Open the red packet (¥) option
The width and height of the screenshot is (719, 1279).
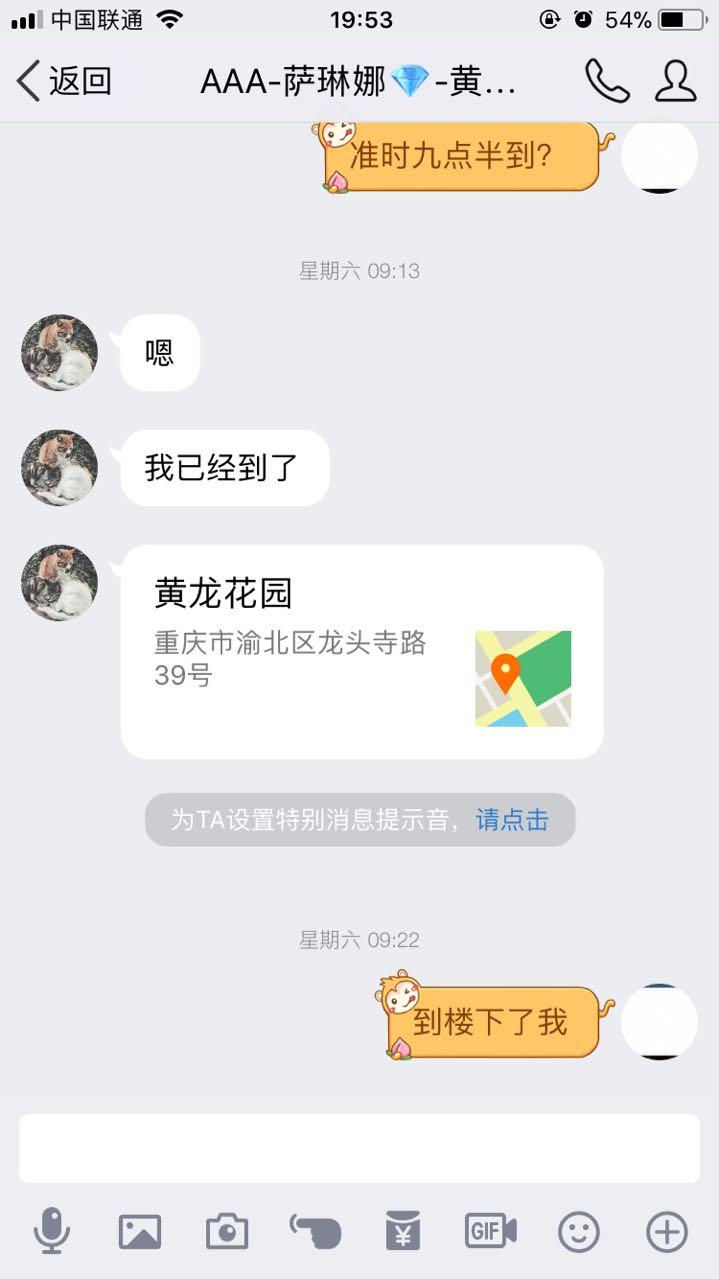pos(403,1231)
